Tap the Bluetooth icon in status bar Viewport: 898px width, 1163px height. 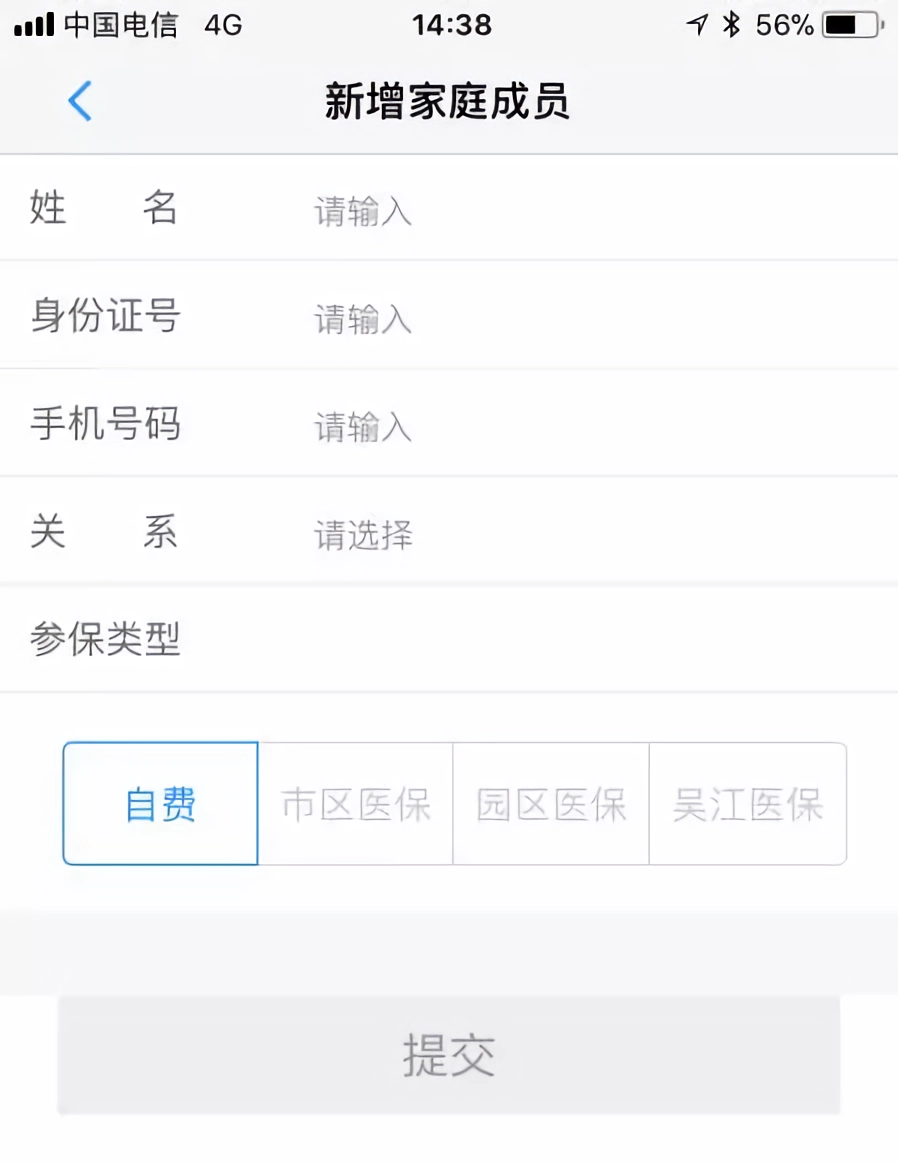click(x=730, y=26)
